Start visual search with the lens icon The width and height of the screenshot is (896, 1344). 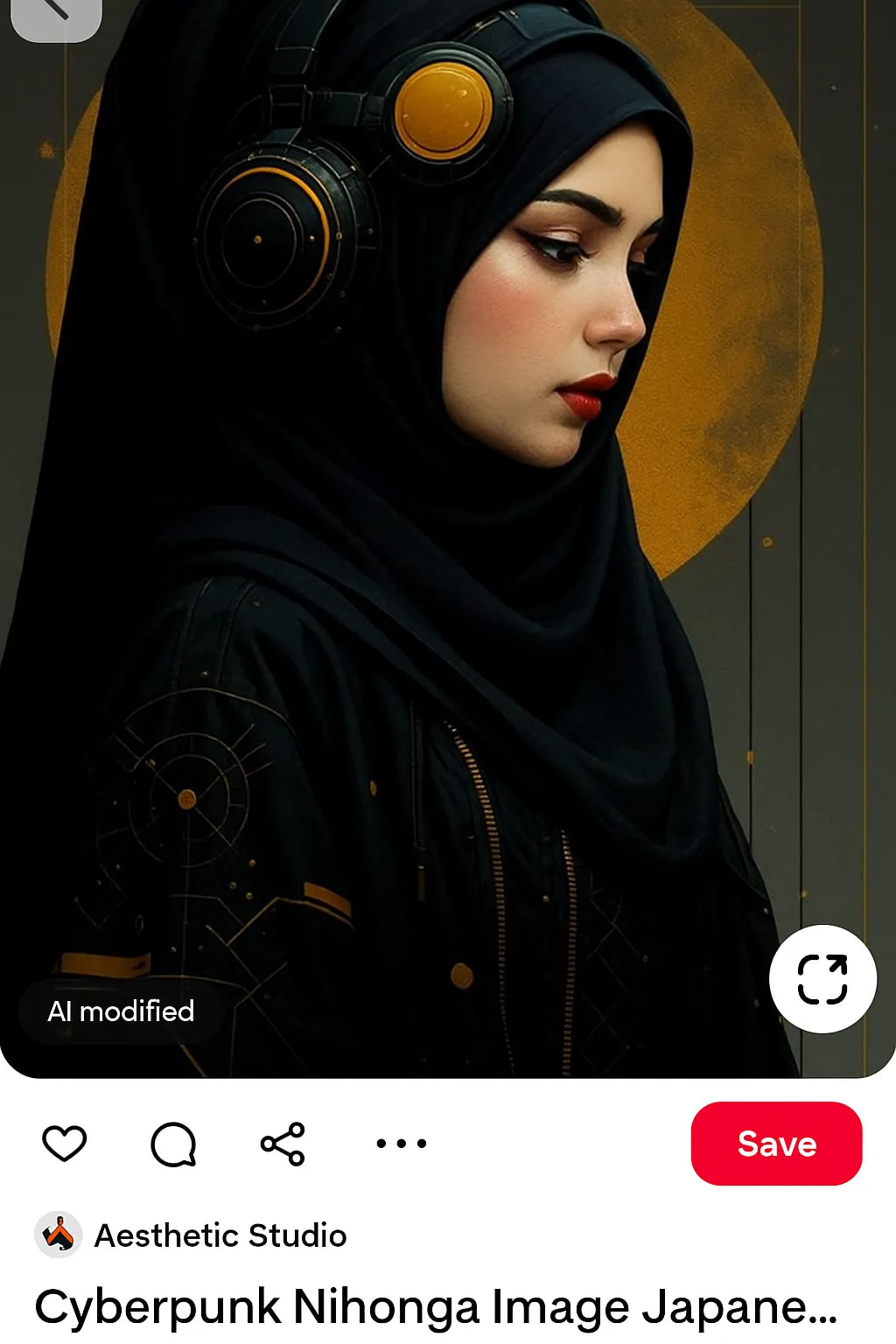click(x=822, y=978)
